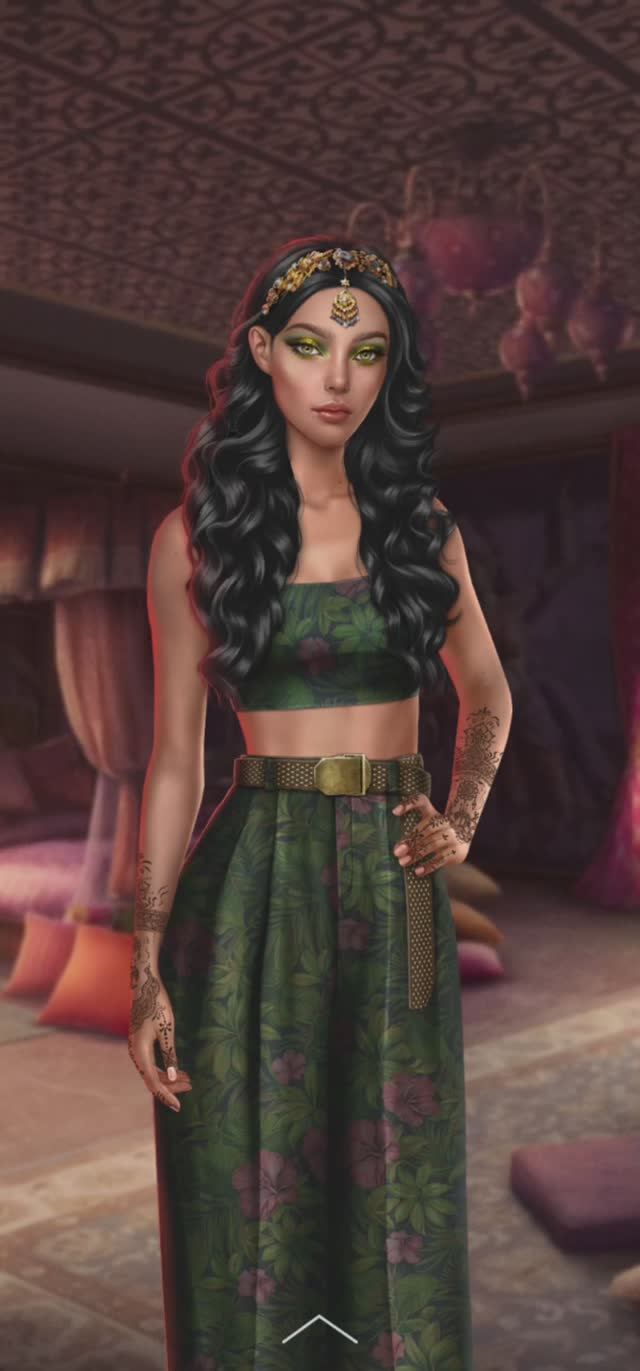
Task: Expand the bottom panel with the up chevron
Action: (319, 1329)
